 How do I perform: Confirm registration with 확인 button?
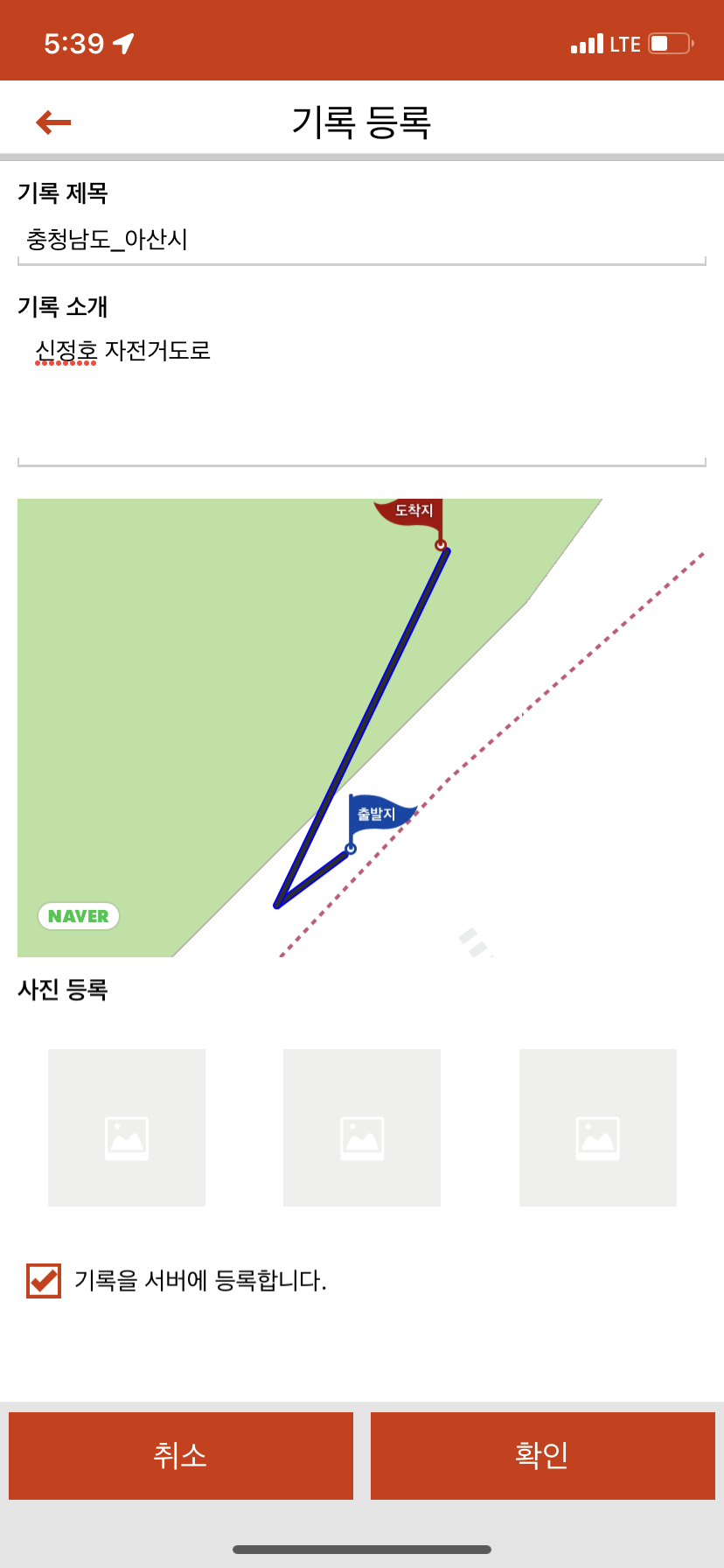click(x=542, y=1456)
